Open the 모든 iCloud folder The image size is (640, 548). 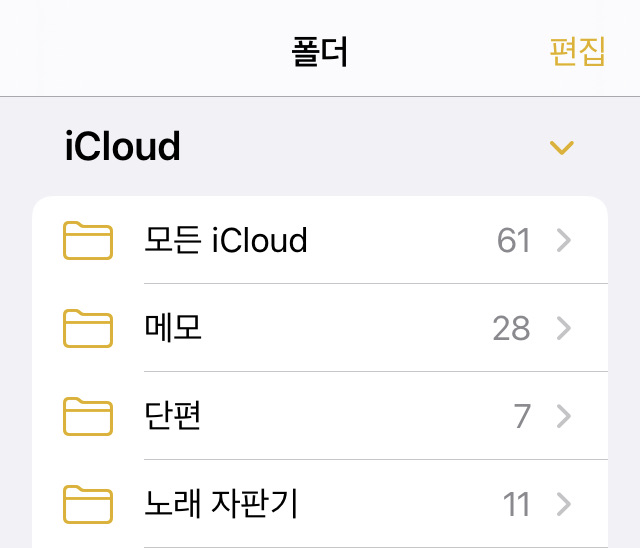click(x=320, y=241)
